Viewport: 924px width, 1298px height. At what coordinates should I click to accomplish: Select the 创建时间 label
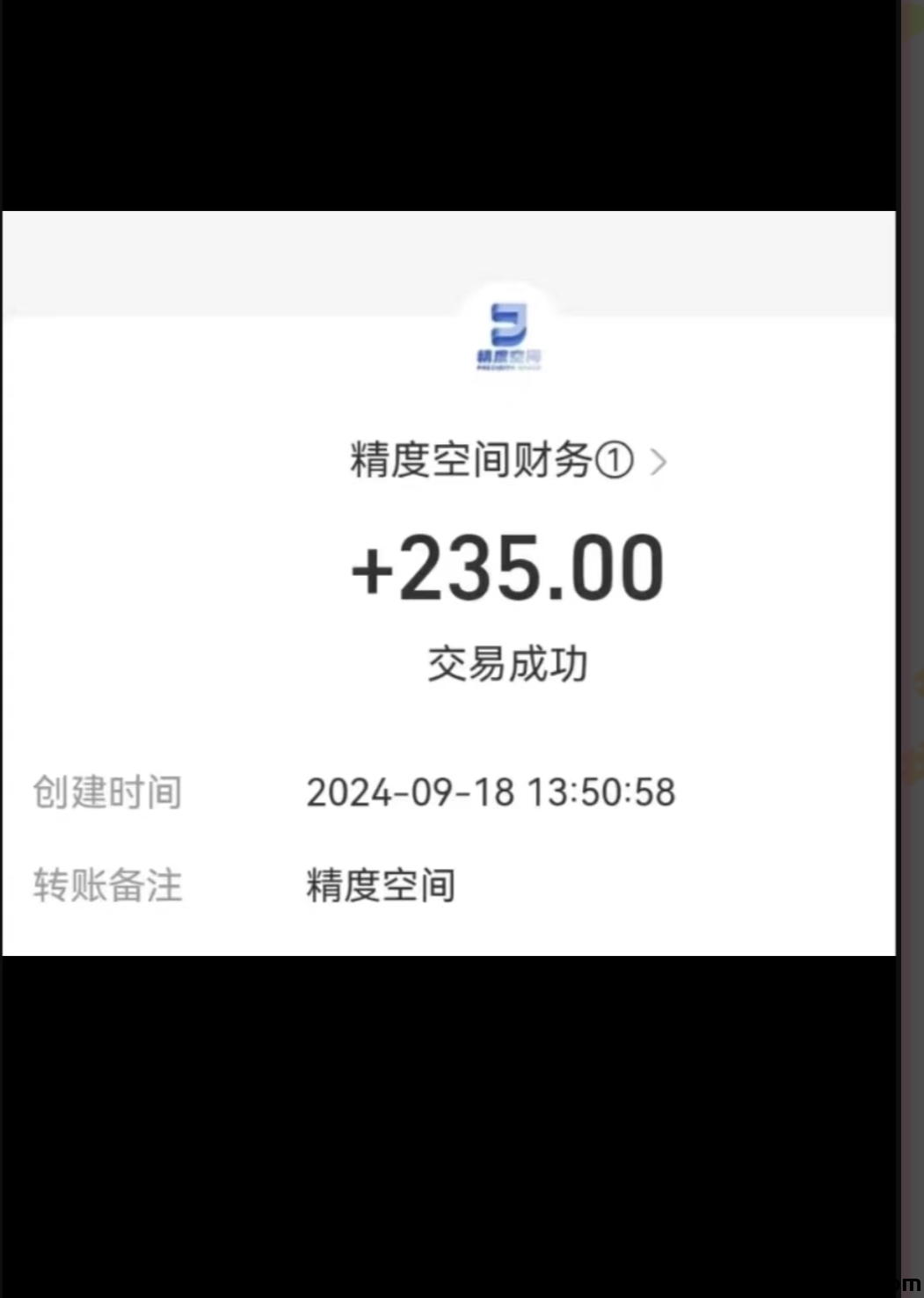(107, 791)
